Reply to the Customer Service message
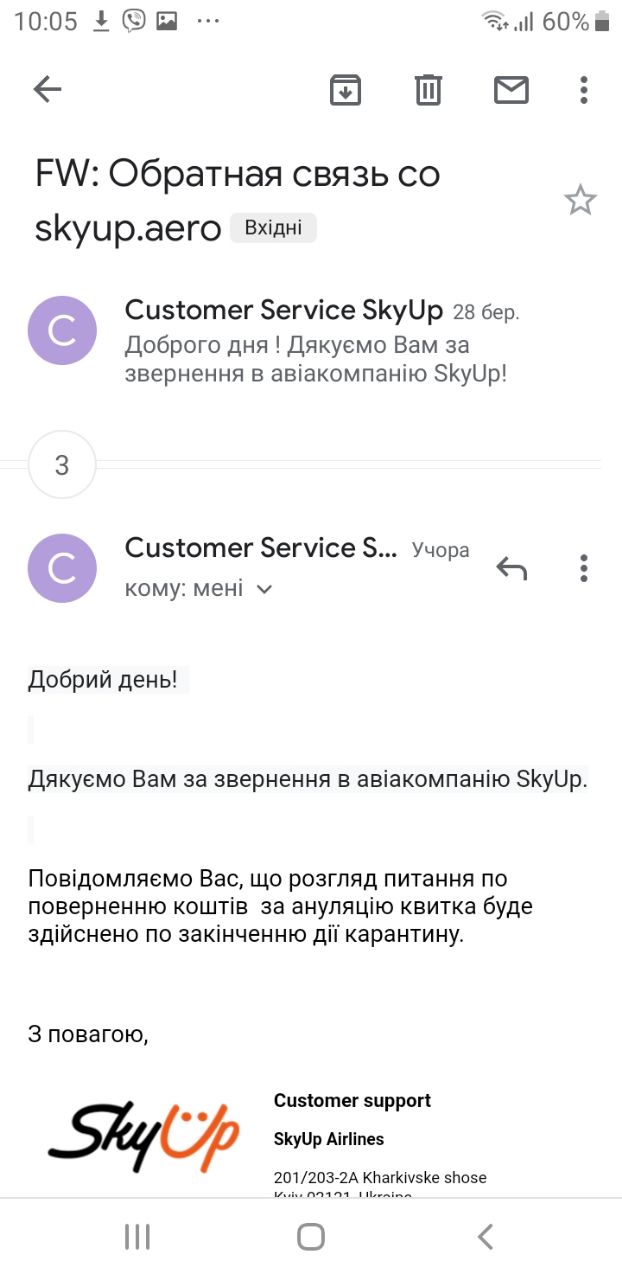The image size is (622, 1280). (511, 568)
